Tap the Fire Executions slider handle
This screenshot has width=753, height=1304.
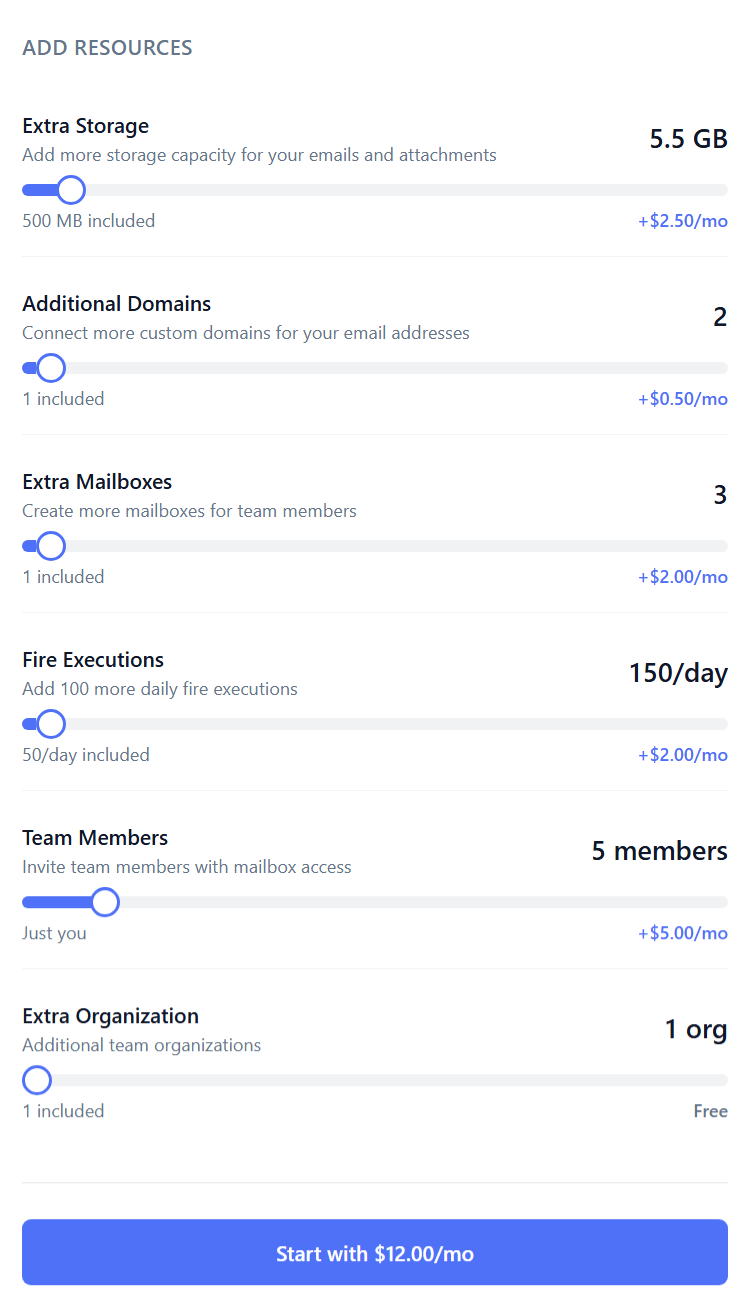tap(51, 724)
